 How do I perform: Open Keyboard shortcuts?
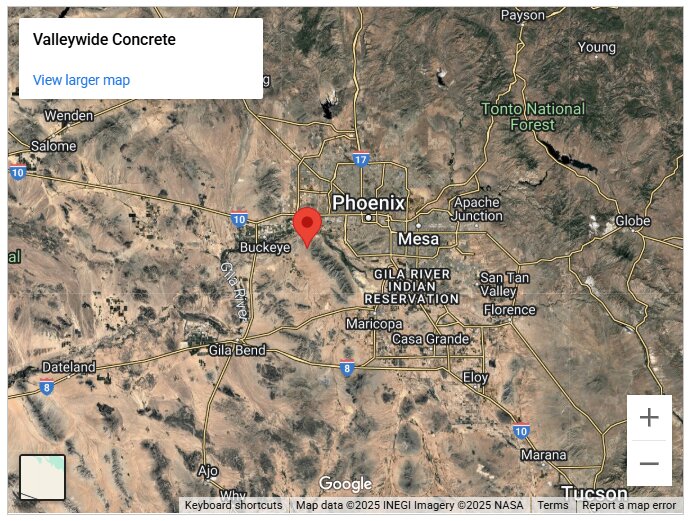click(x=233, y=506)
